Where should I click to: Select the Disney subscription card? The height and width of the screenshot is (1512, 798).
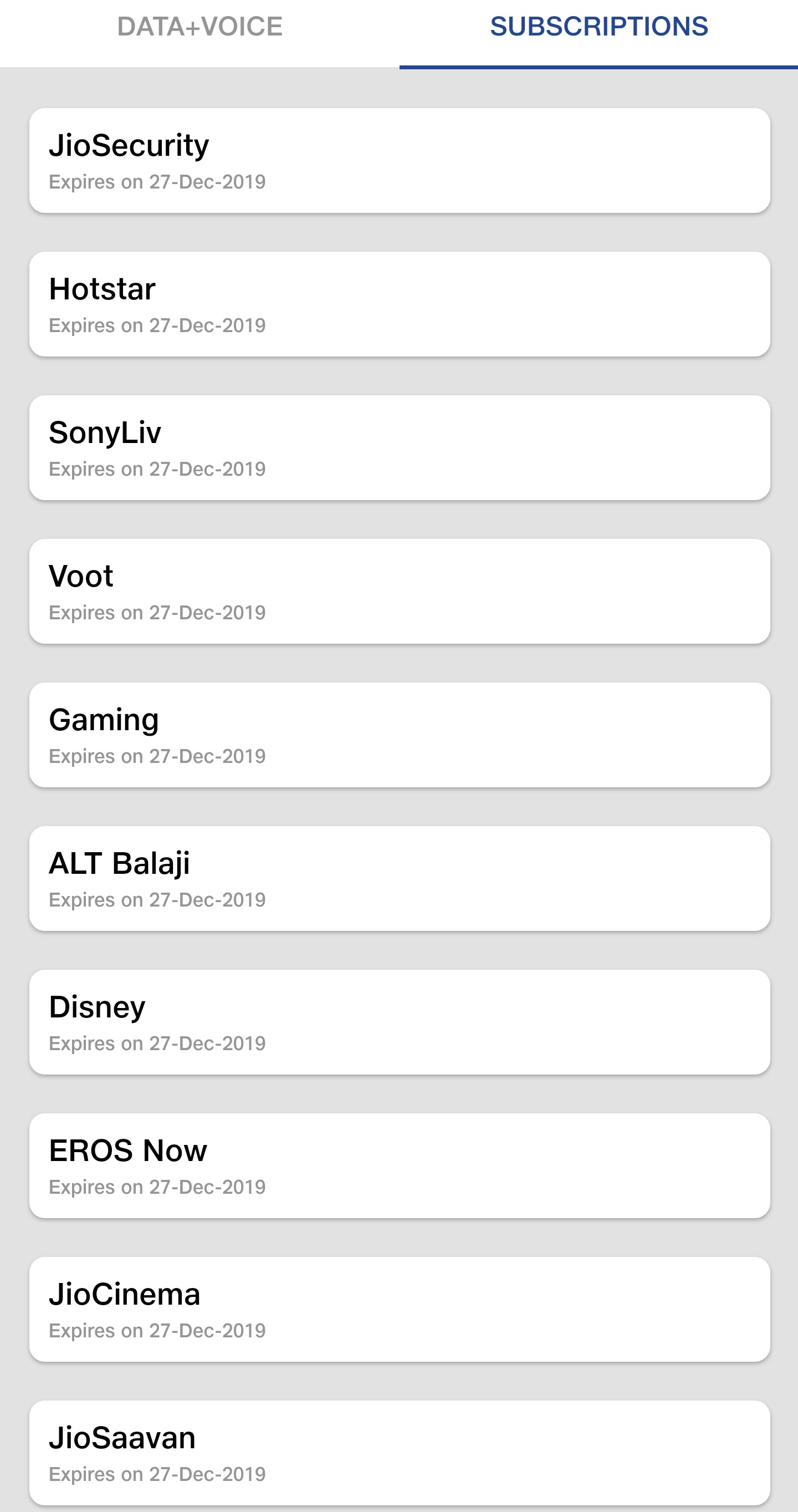[x=399, y=1022]
